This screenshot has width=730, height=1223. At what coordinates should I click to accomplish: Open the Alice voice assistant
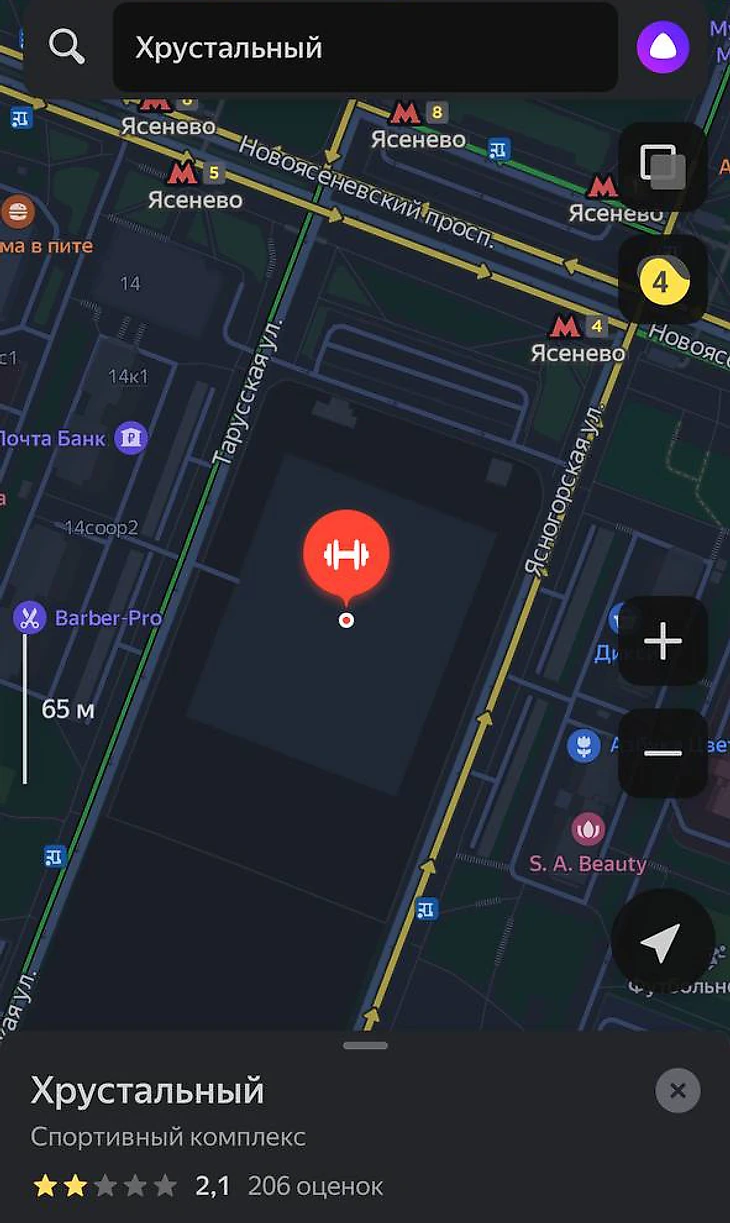[663, 47]
